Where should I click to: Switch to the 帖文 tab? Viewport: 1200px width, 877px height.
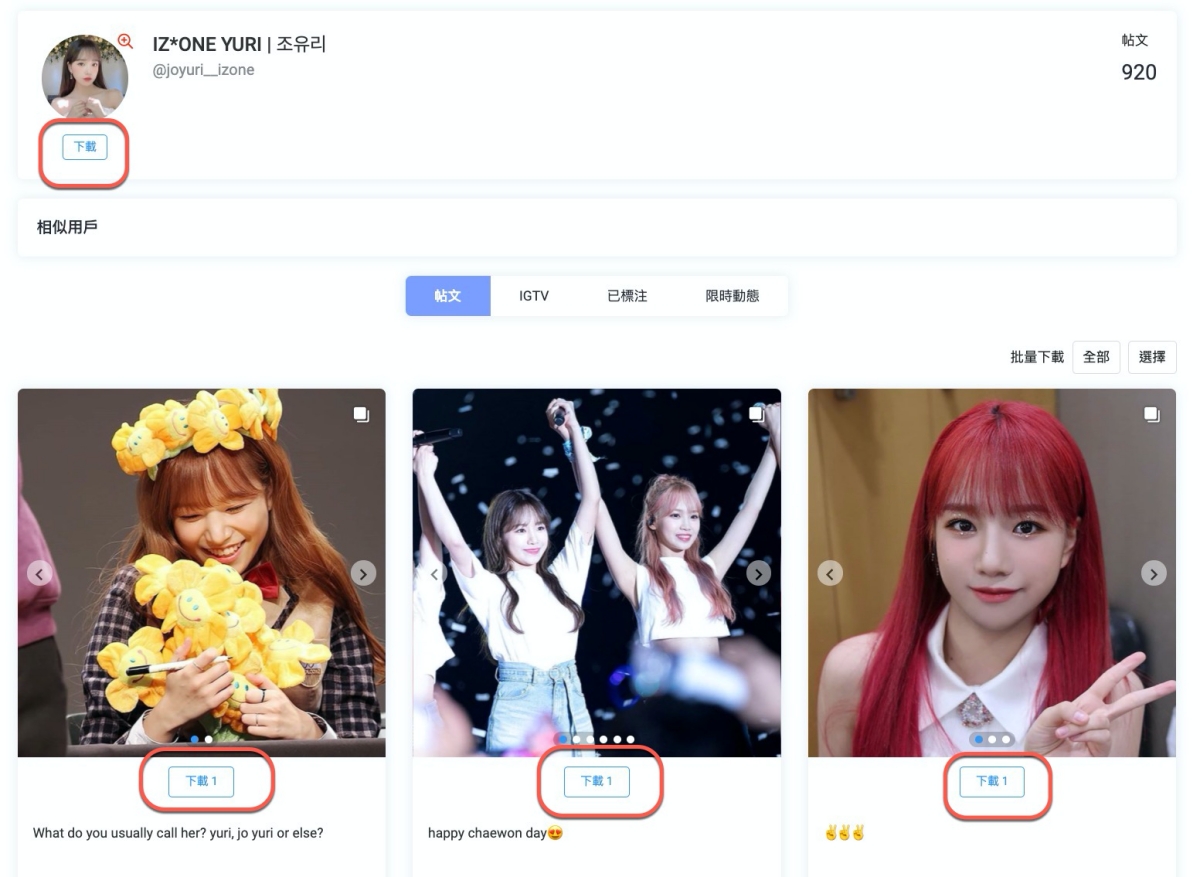pyautogui.click(x=448, y=296)
